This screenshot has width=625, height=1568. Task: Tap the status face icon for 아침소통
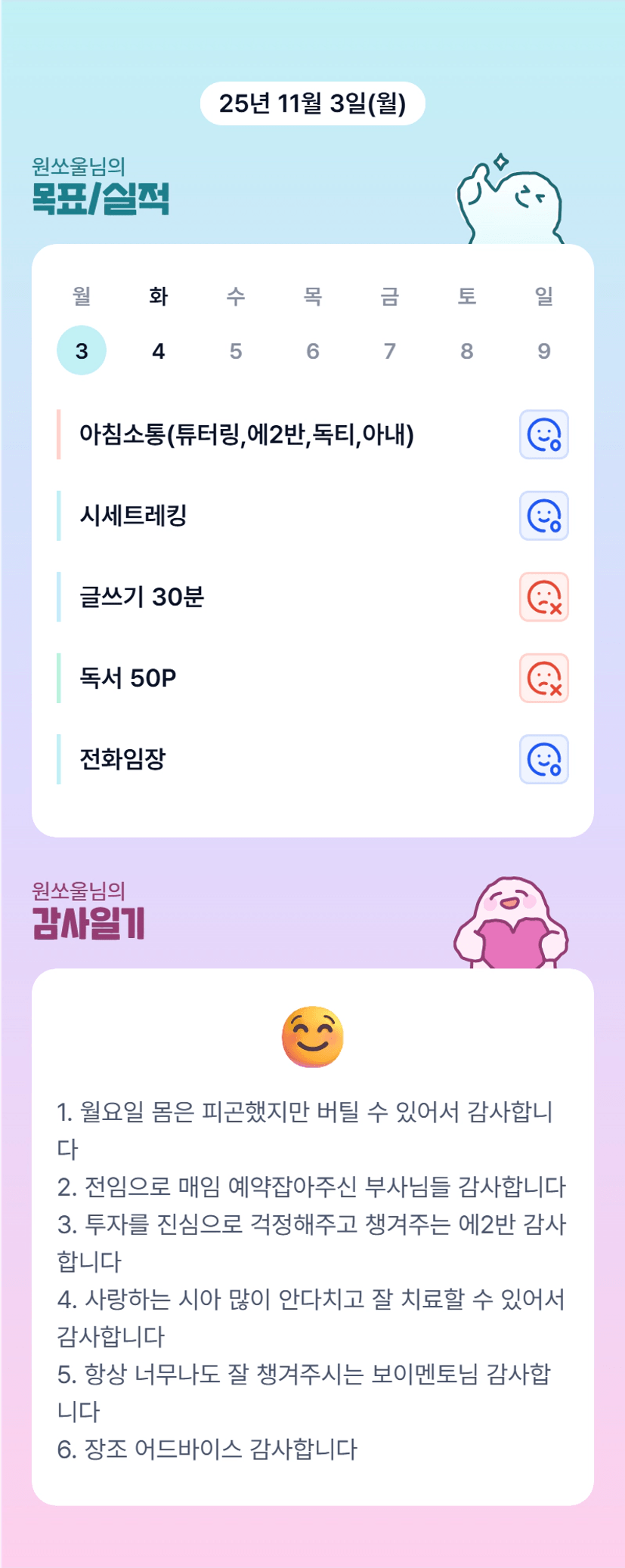(x=543, y=434)
